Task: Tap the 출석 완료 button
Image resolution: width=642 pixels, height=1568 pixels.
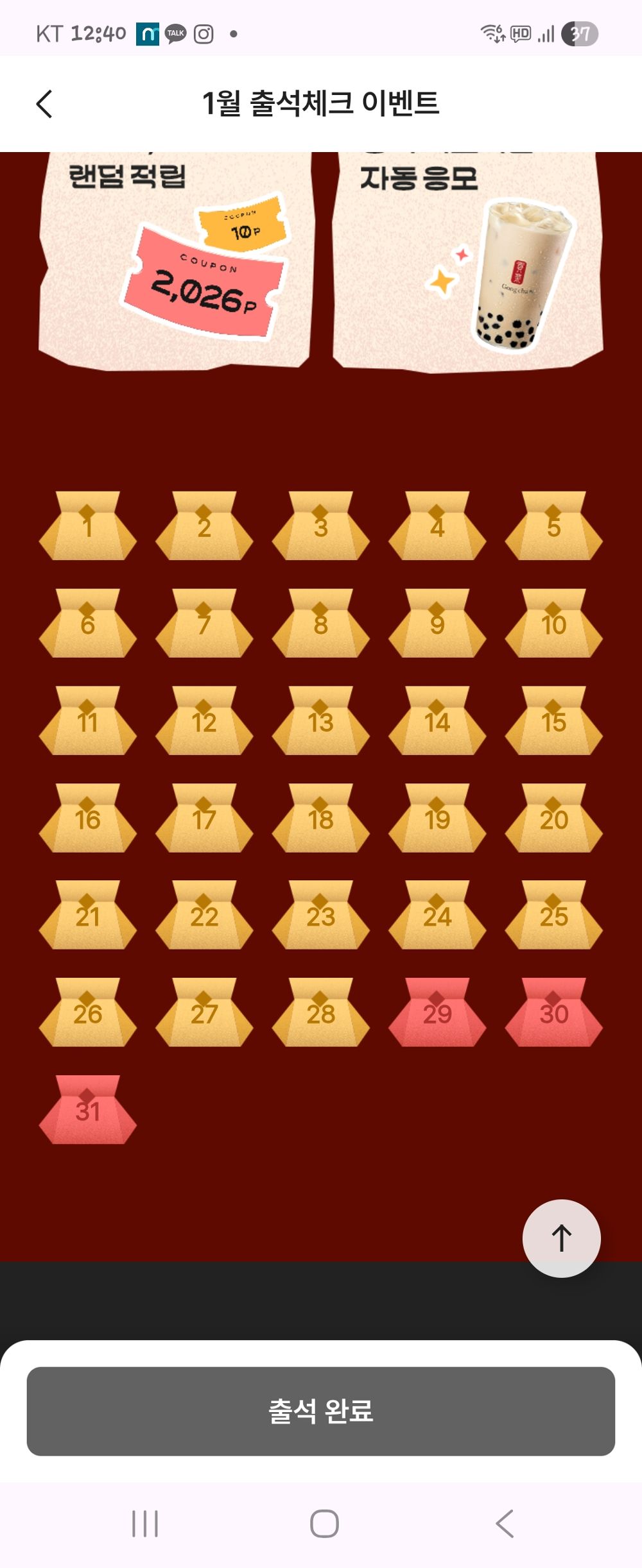Action: click(320, 1411)
